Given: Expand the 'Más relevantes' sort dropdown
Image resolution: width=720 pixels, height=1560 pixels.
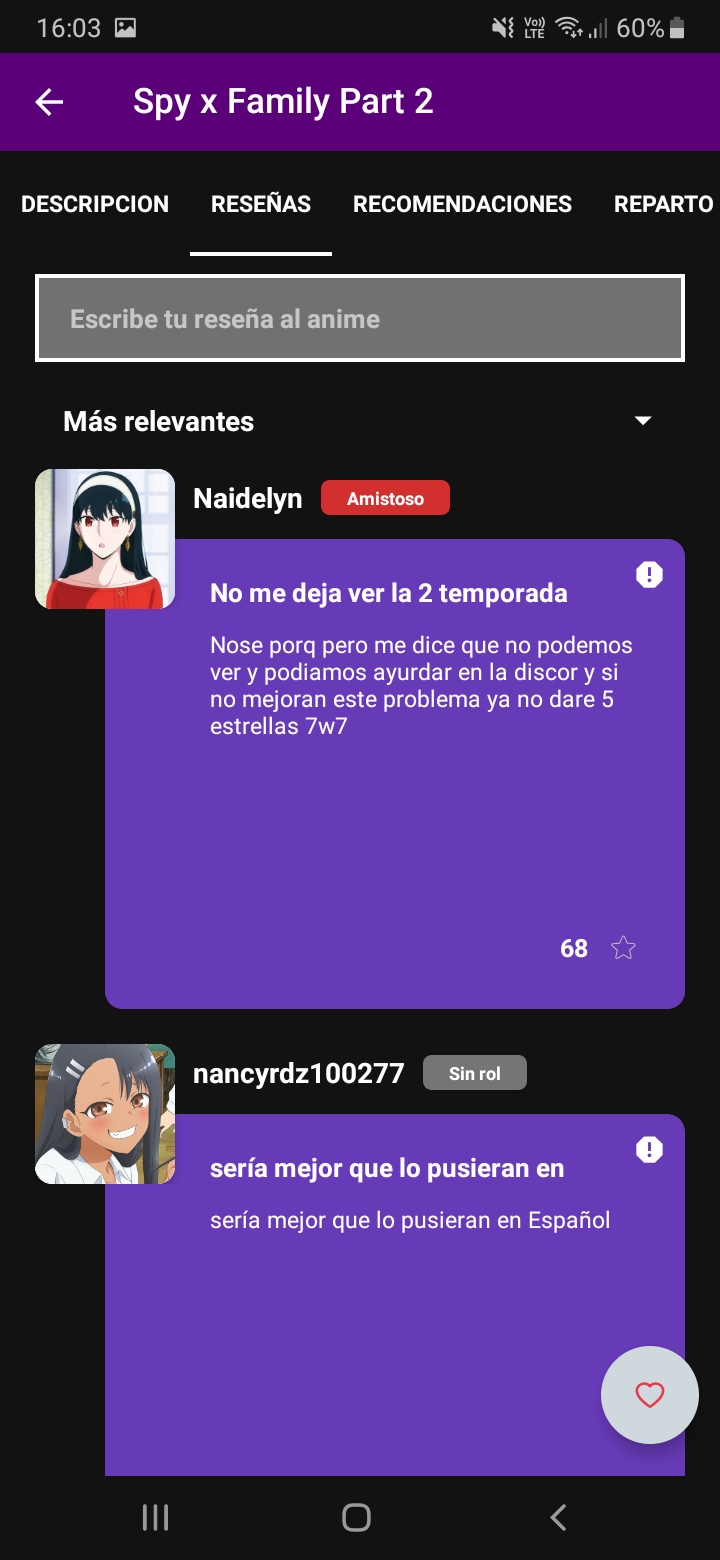Looking at the screenshot, I should 643,421.
